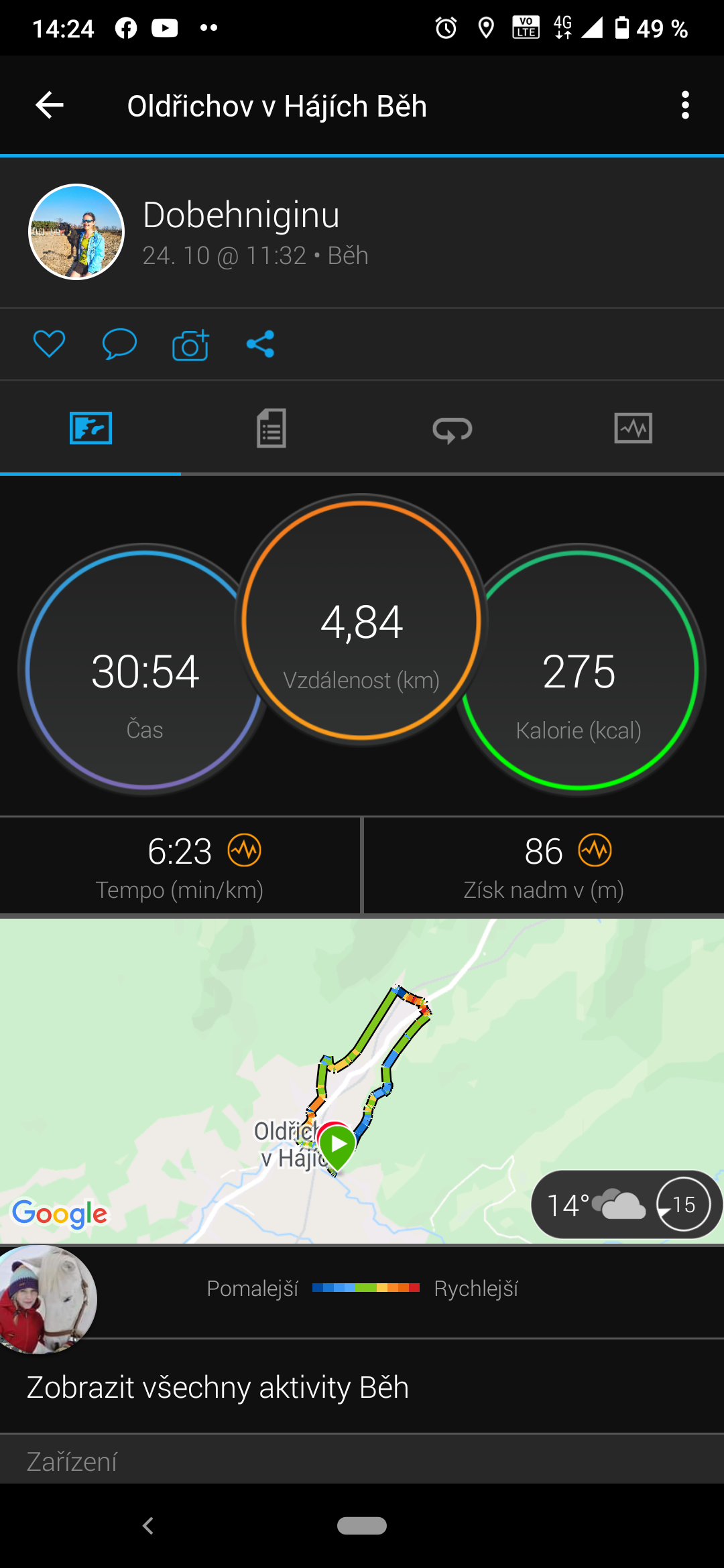Open the 14° weather widget
The height and width of the screenshot is (1568, 724).
tap(626, 1205)
